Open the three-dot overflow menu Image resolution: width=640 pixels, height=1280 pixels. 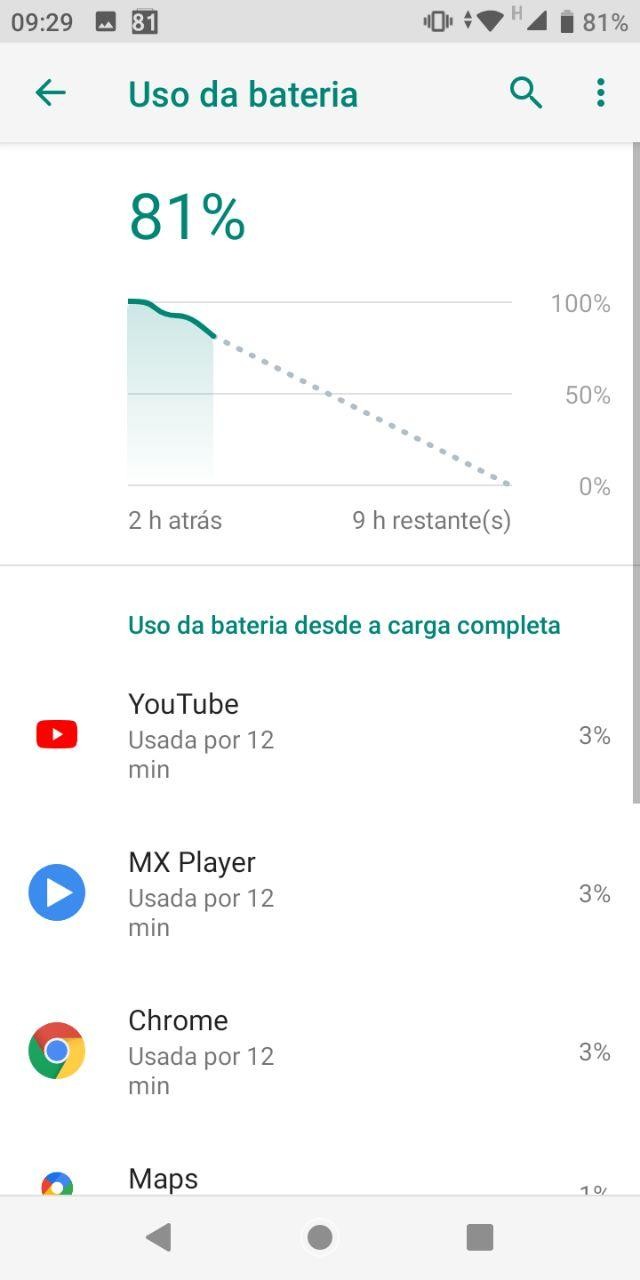tap(600, 93)
